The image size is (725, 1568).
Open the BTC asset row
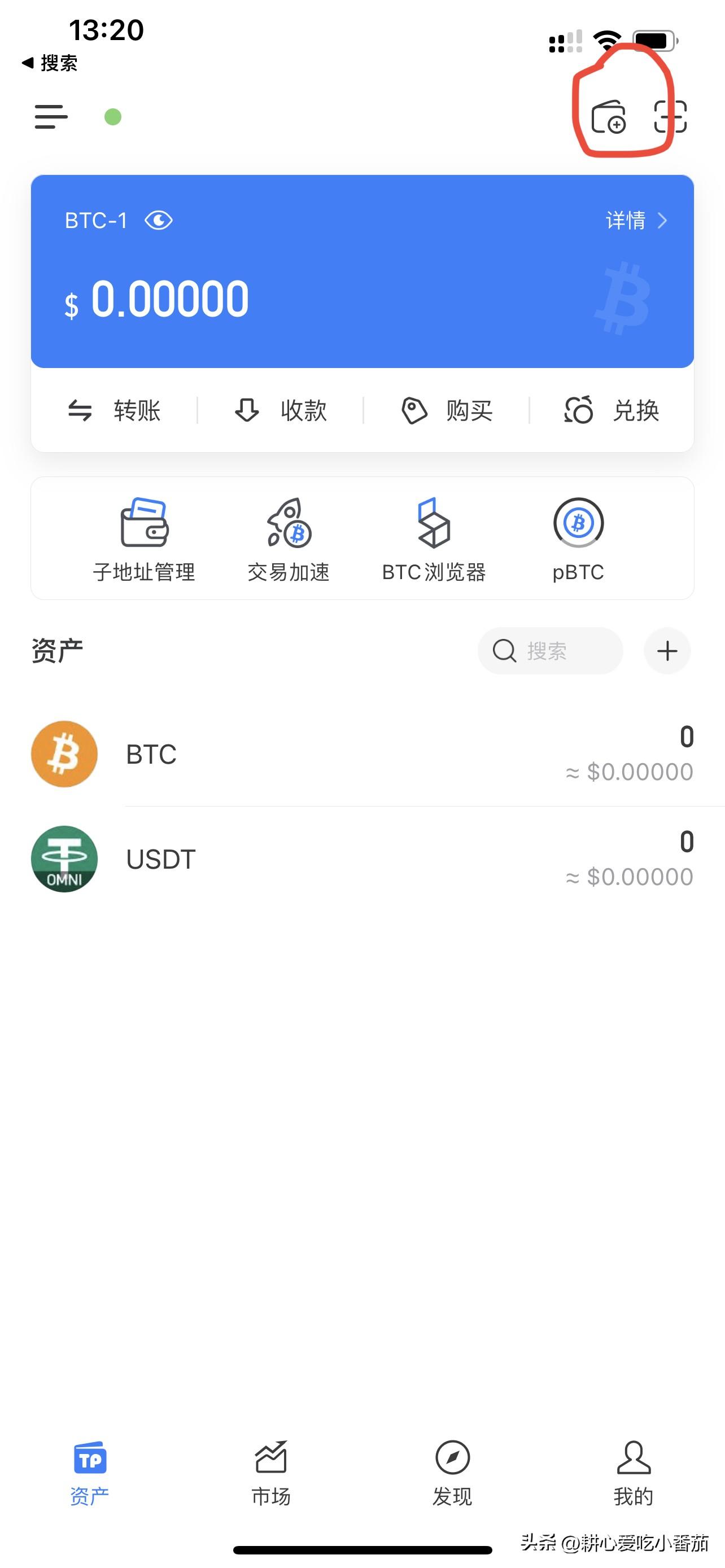[x=362, y=754]
